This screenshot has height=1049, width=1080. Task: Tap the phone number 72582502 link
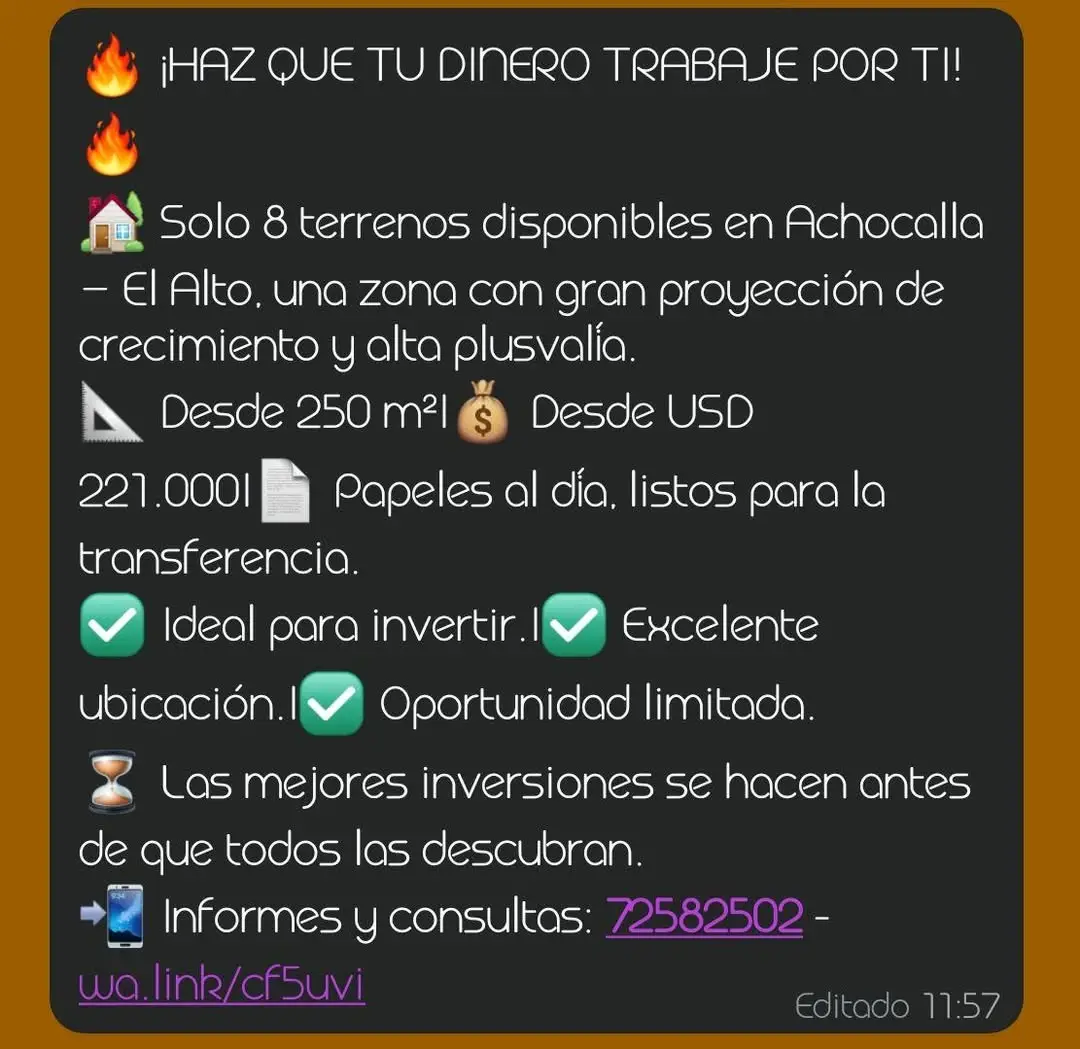tap(705, 917)
